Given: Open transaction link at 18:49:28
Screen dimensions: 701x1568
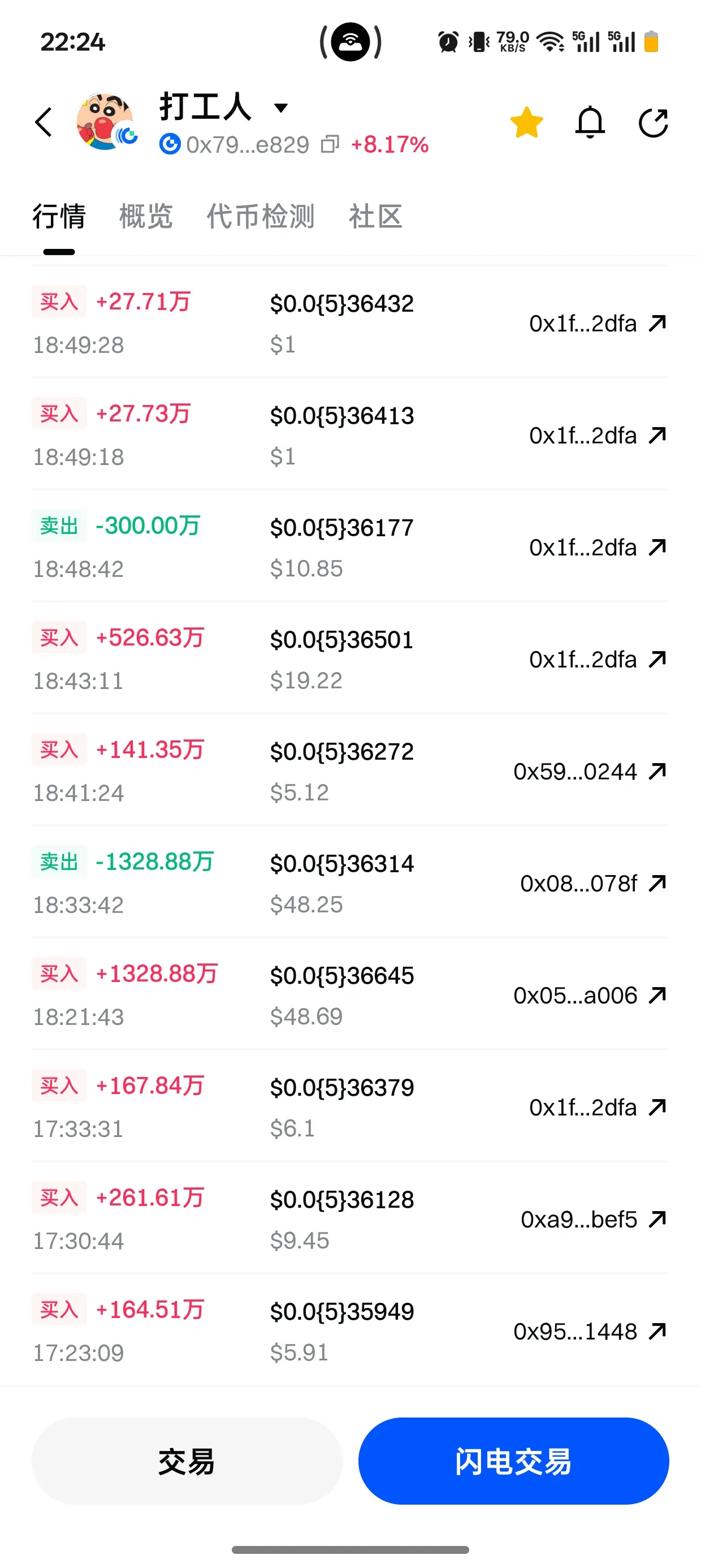Looking at the screenshot, I should click(x=657, y=323).
